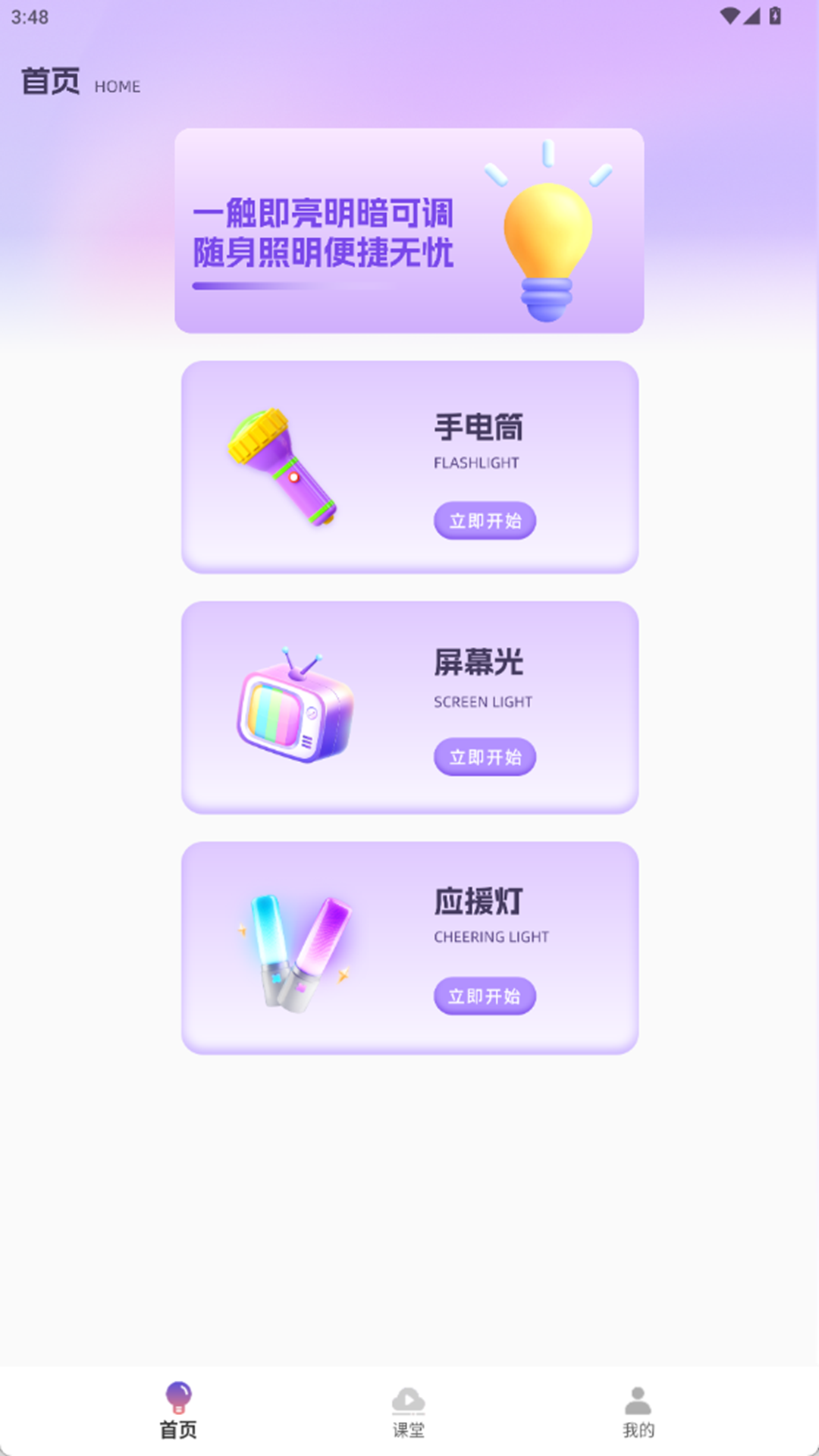Open the promotional banner about adjustable lighting
The height and width of the screenshot is (1456, 819).
point(409,230)
